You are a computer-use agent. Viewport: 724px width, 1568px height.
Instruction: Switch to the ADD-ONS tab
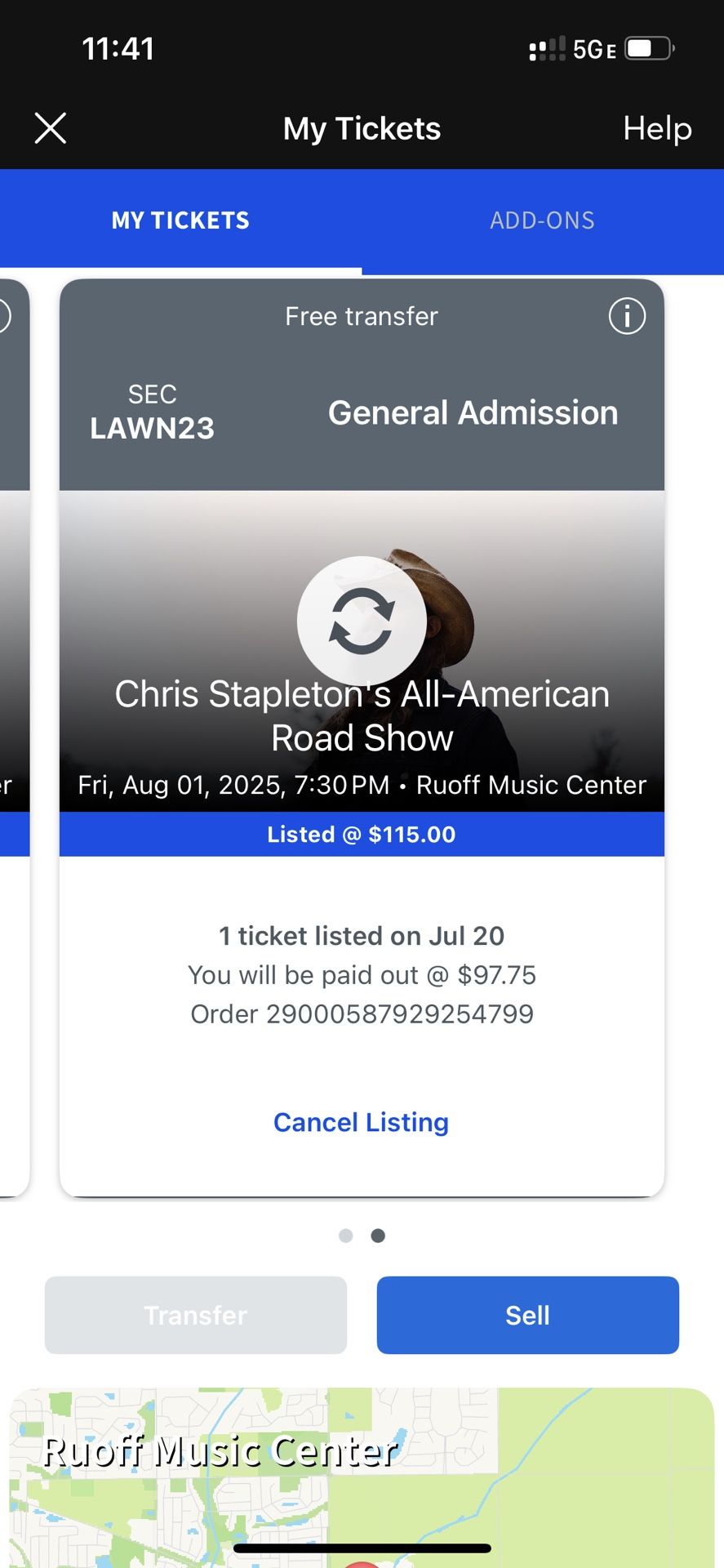tap(543, 220)
